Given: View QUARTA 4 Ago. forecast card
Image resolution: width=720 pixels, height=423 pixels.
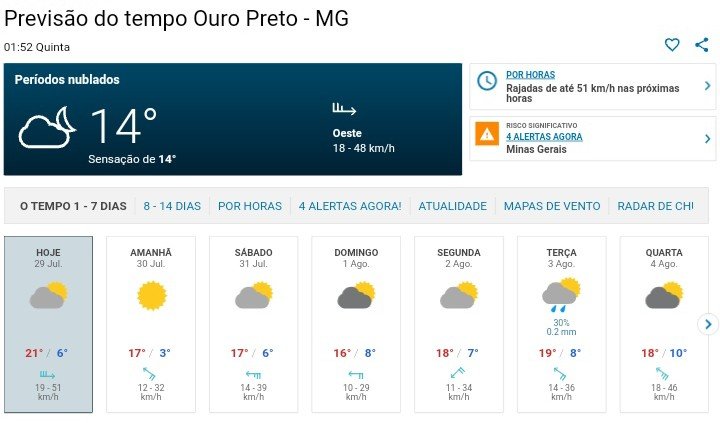Looking at the screenshot, I should 663,324.
